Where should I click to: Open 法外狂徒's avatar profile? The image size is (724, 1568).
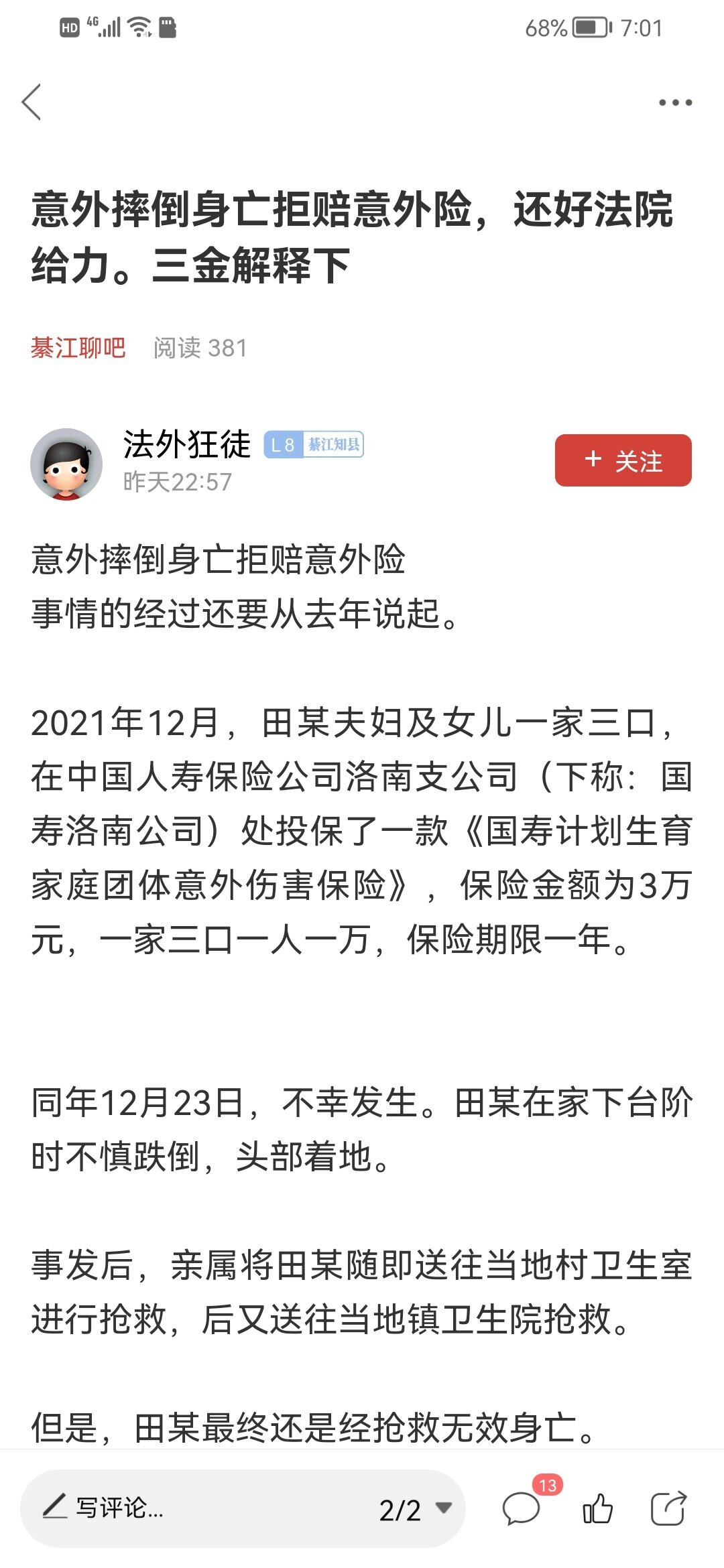click(66, 464)
